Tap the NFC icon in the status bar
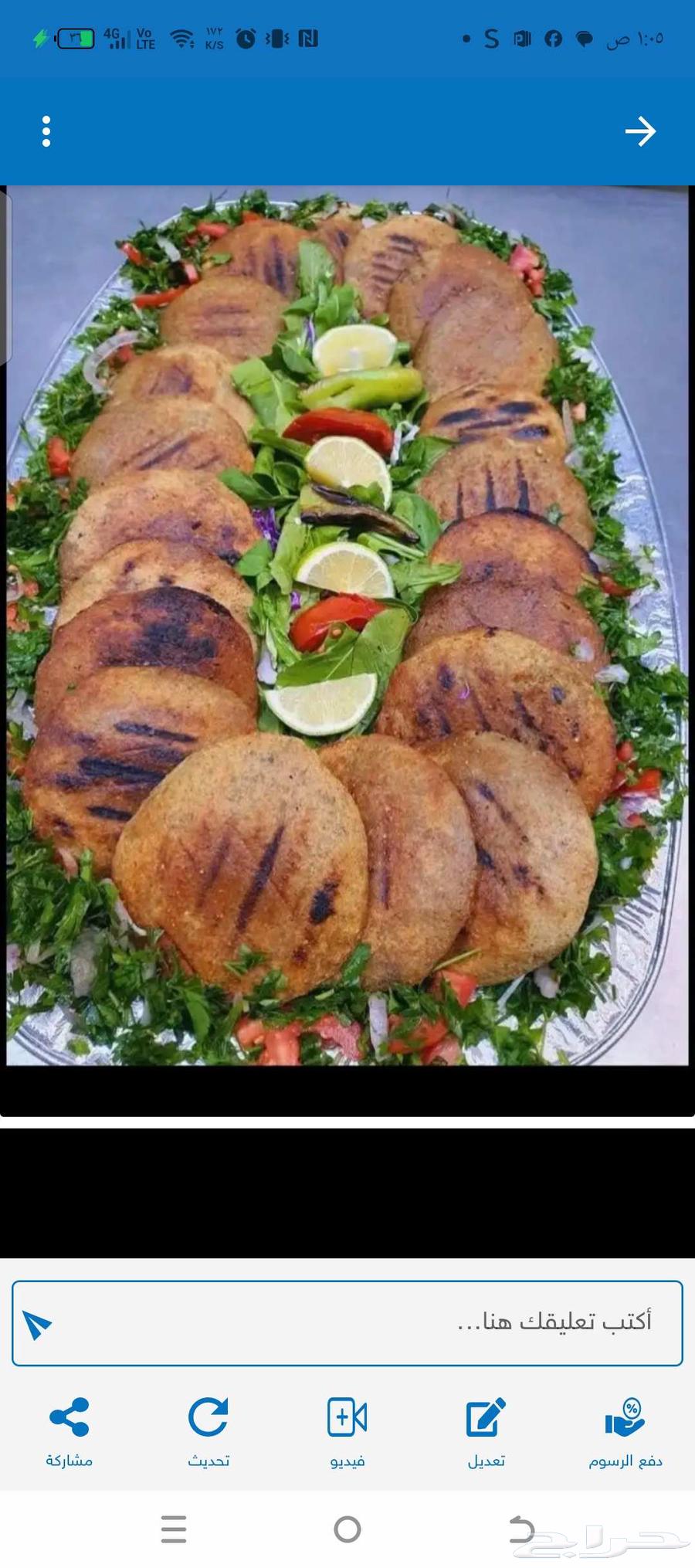 [x=307, y=37]
